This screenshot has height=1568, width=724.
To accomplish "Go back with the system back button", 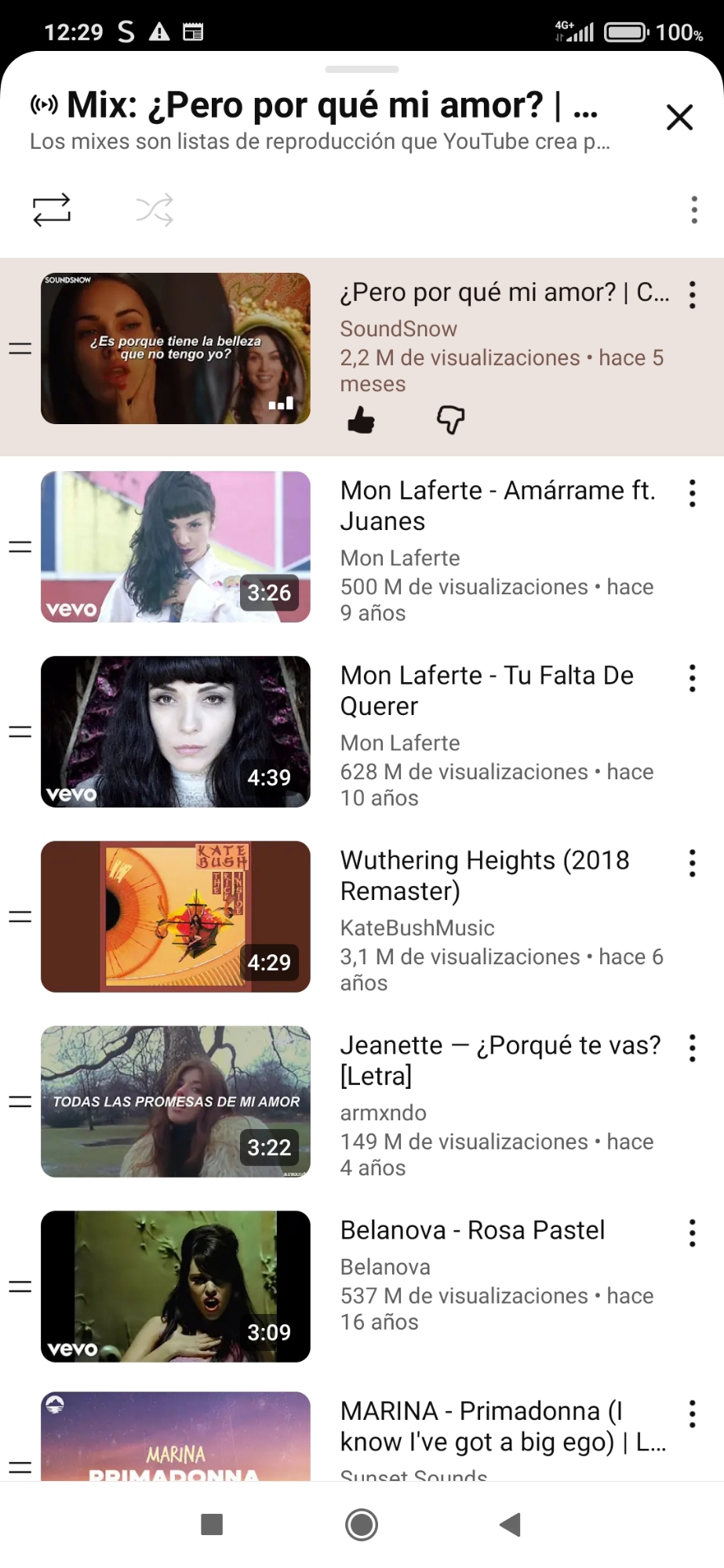I will pos(511,1525).
